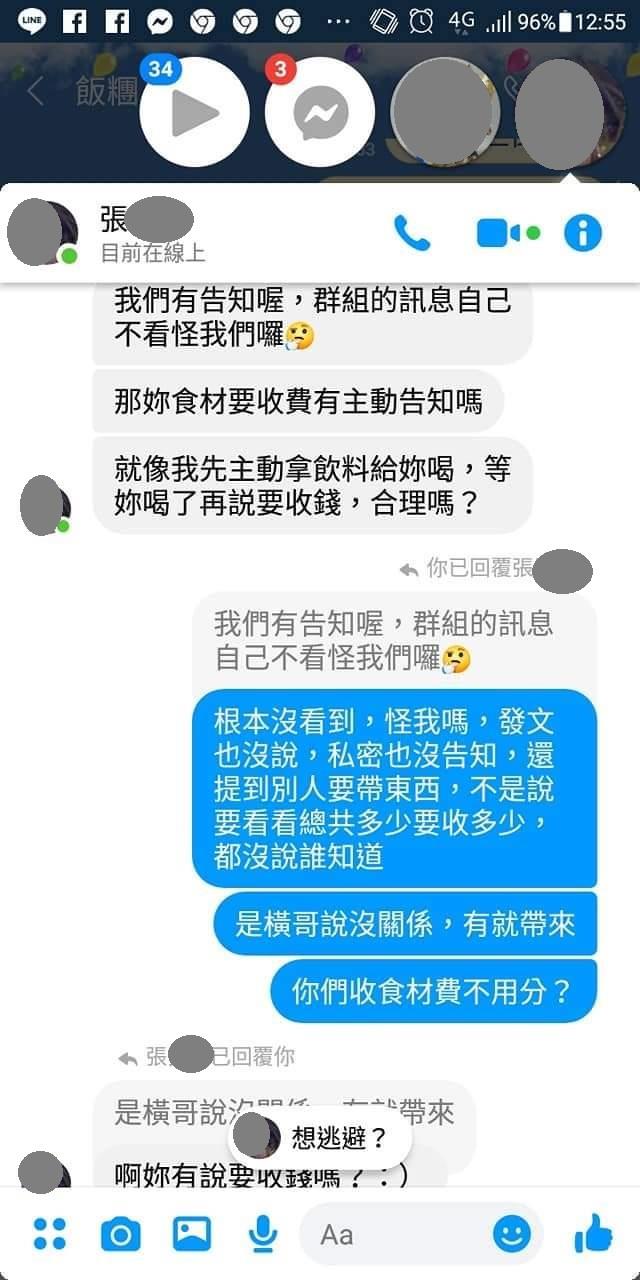Viewport: 640px width, 1280px height.
Task: Open the chat head with 34 badge
Action: (x=194, y=112)
